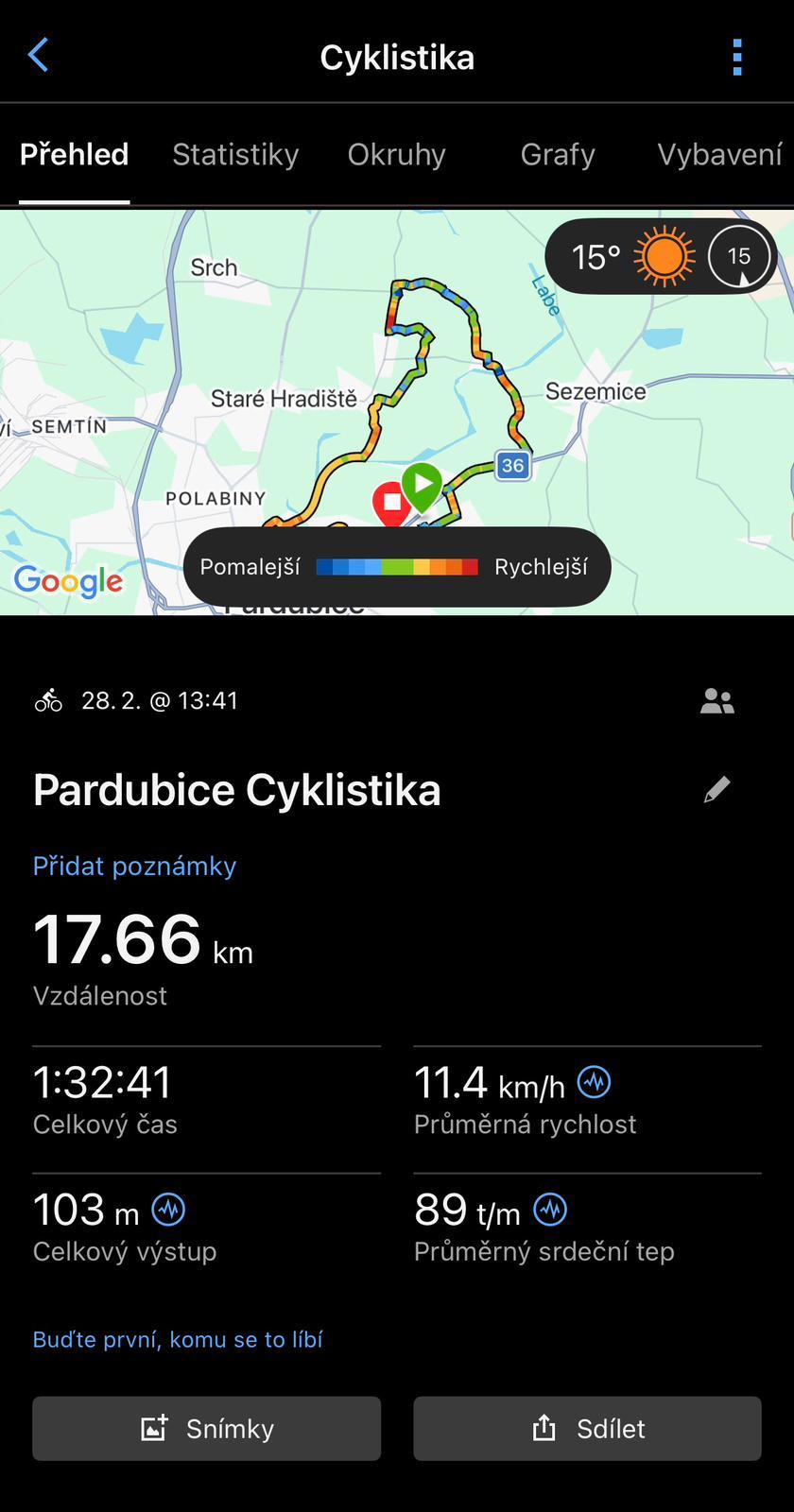This screenshot has width=794, height=1512.
Task: Share the activity with Sdílet
Action: [587, 1429]
